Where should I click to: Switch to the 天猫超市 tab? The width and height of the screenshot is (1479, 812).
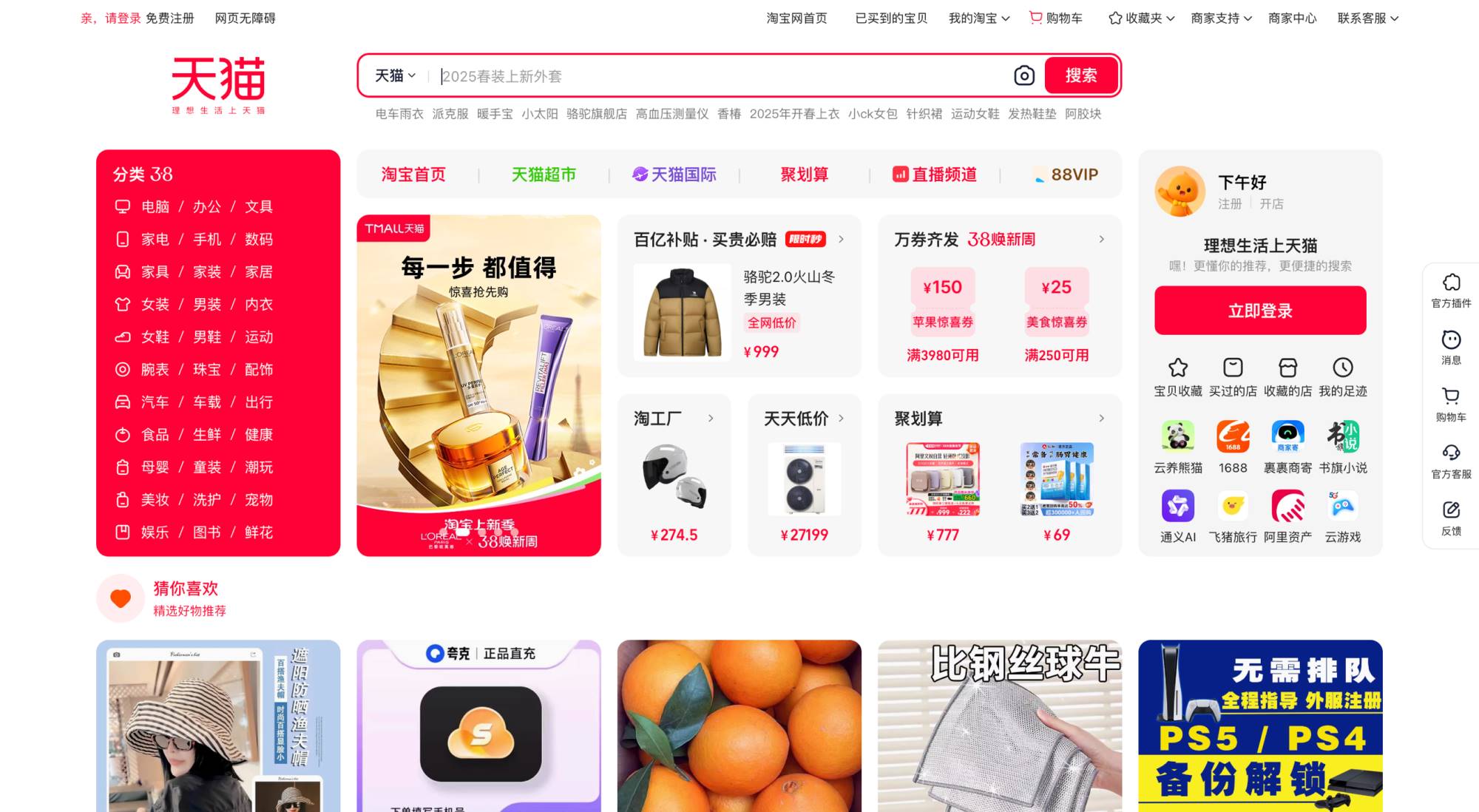click(x=544, y=175)
